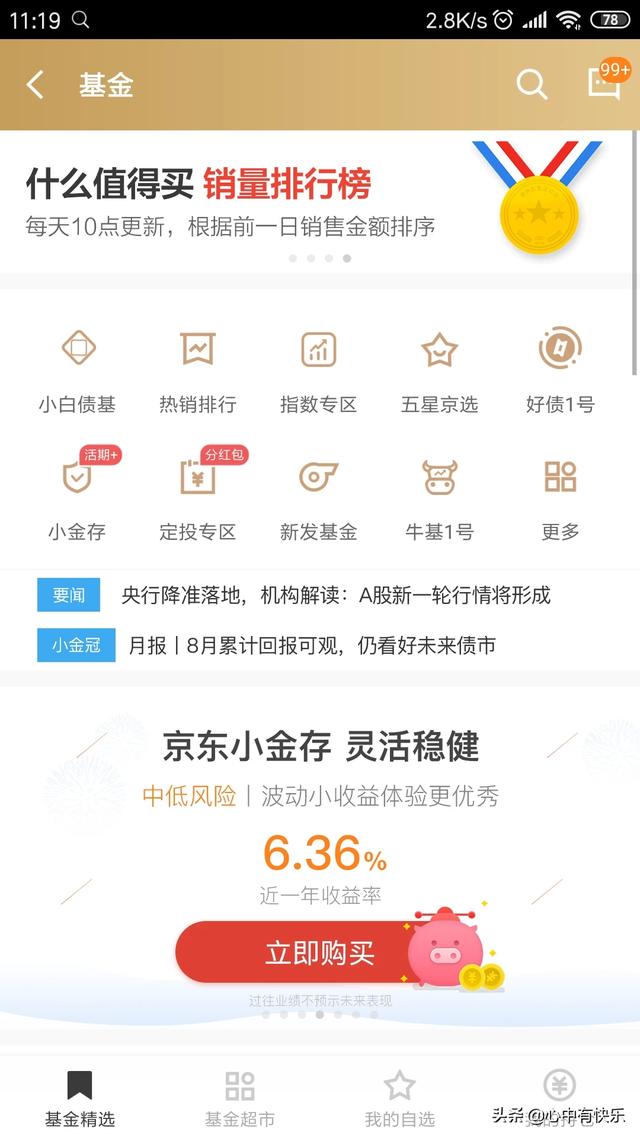Open 好债1号 shortcut

(560, 372)
